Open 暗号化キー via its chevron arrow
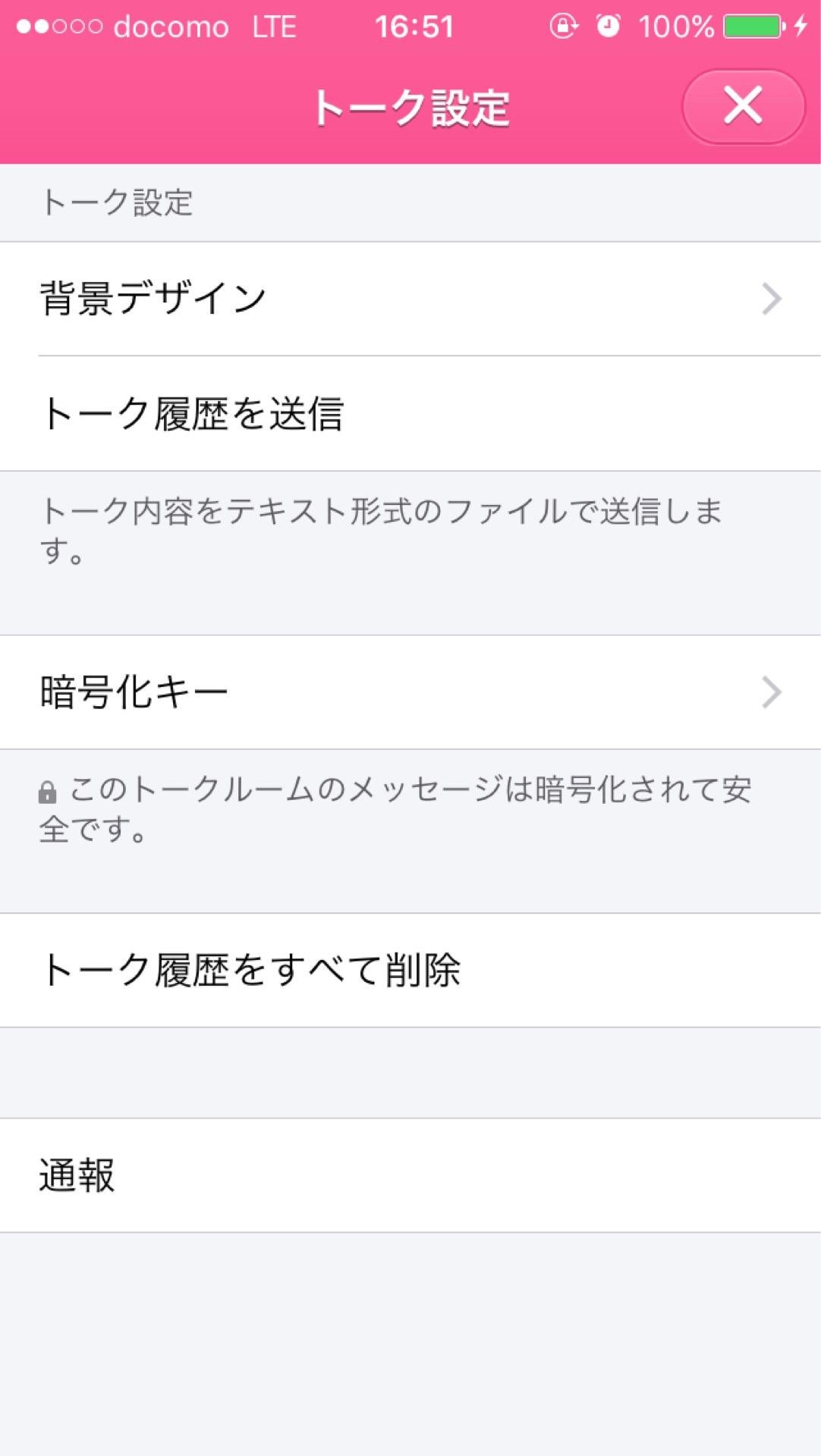Viewport: 821px width, 1456px height. [x=772, y=691]
